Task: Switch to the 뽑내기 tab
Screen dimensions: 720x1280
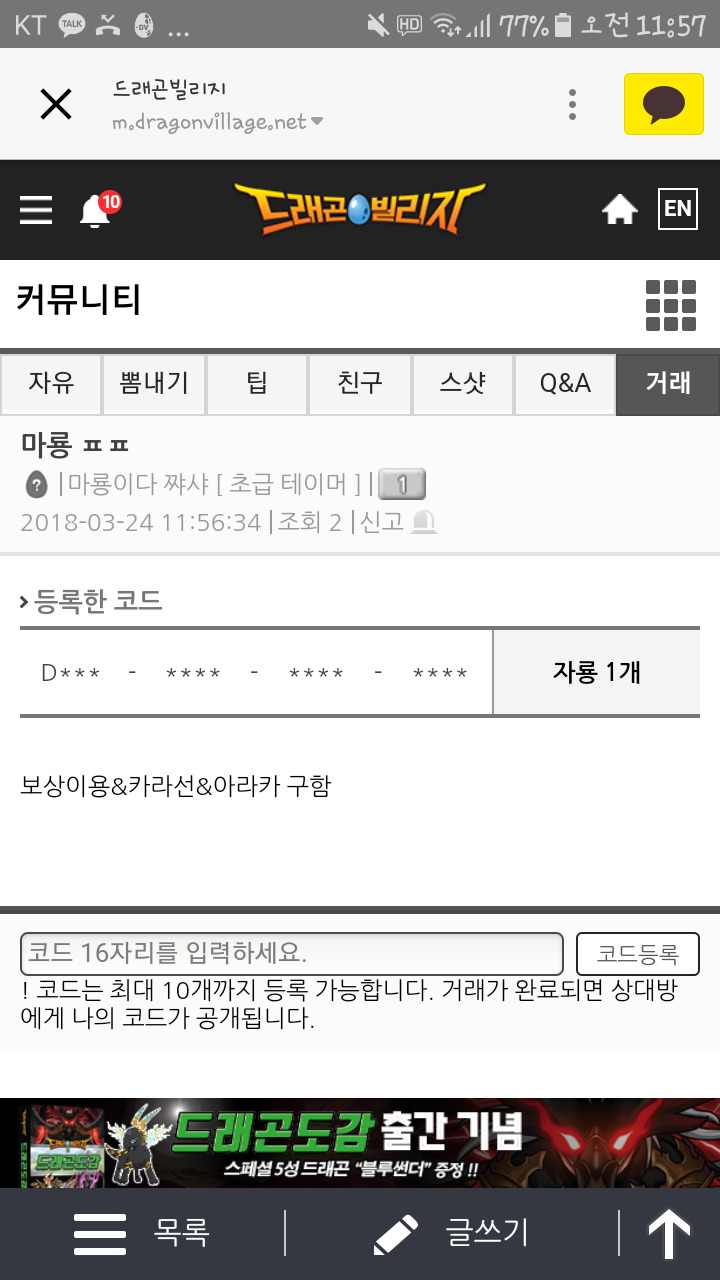Action: coord(154,384)
